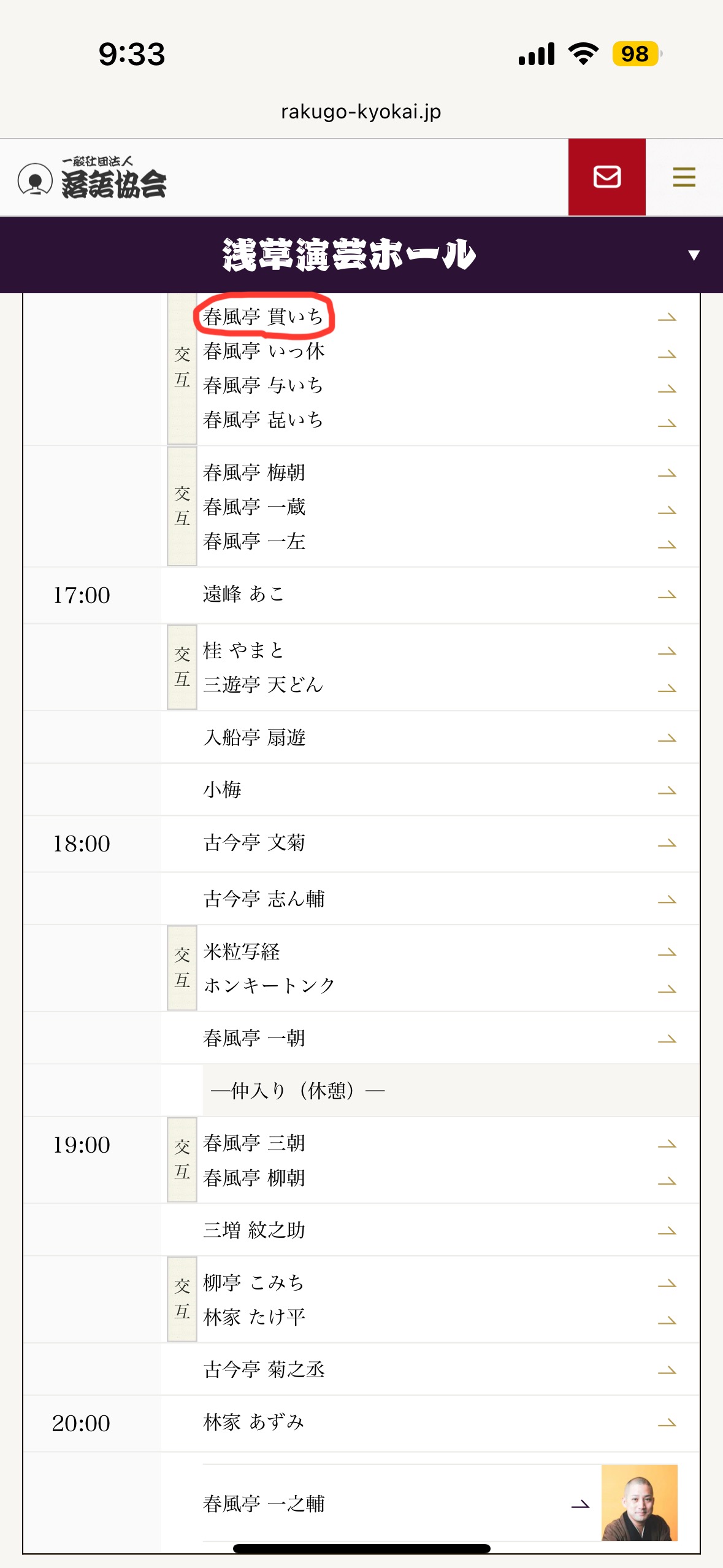
Task: View 林家 あずみ profile
Action: click(x=440, y=1423)
